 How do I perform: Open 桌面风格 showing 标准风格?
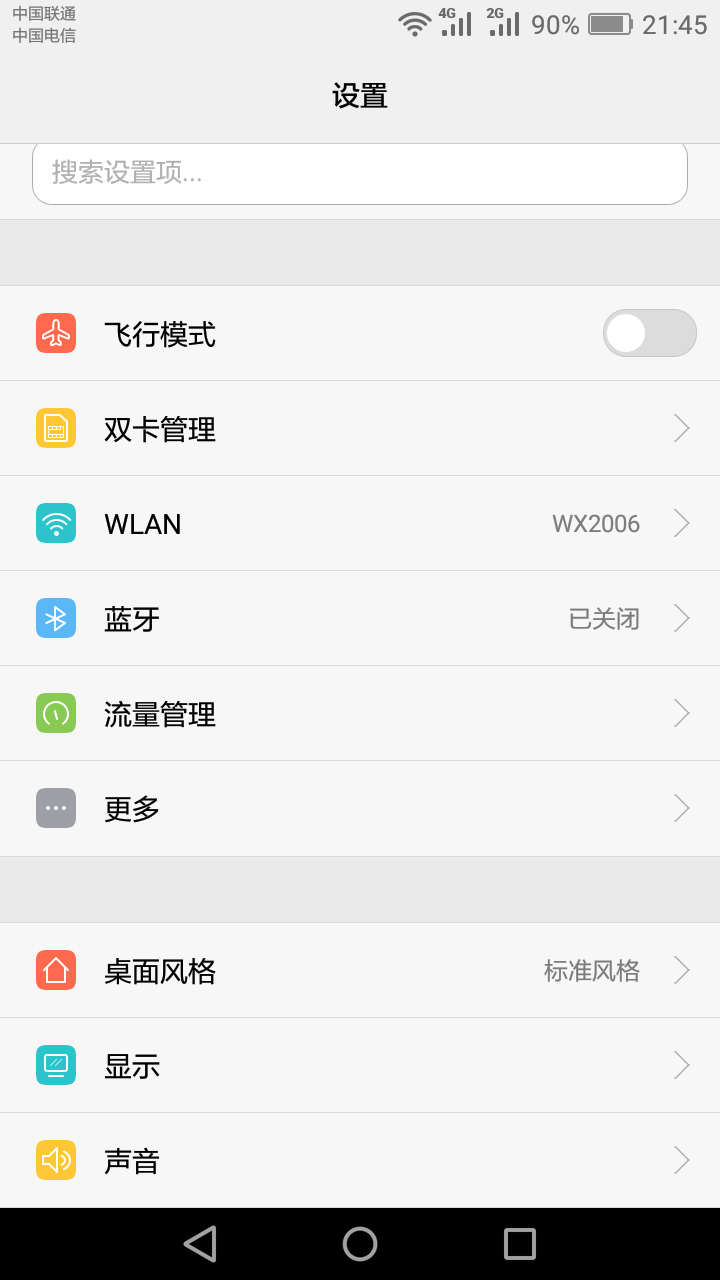click(360, 969)
